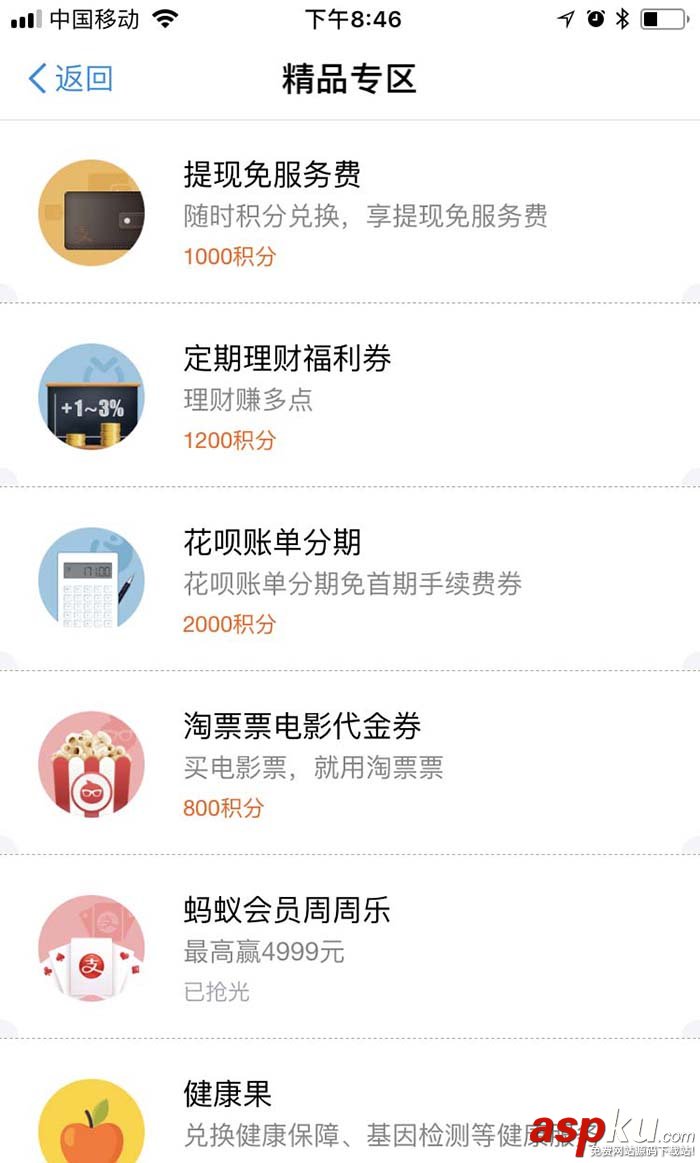Tap the 蚂蚁会员周周乐 row
The width and height of the screenshot is (700, 1163).
[350, 948]
